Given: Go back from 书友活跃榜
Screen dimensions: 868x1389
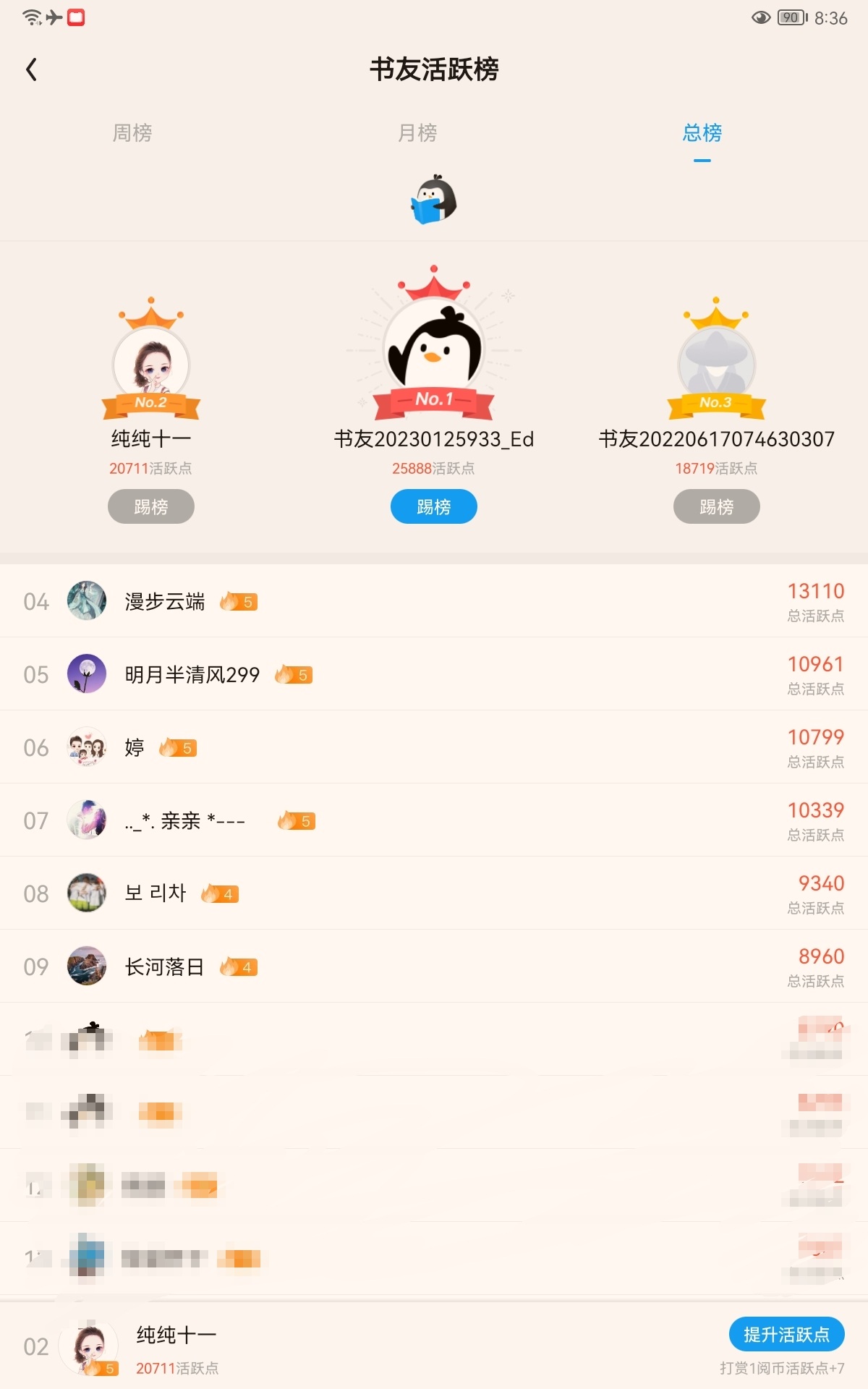Looking at the screenshot, I should [31, 69].
